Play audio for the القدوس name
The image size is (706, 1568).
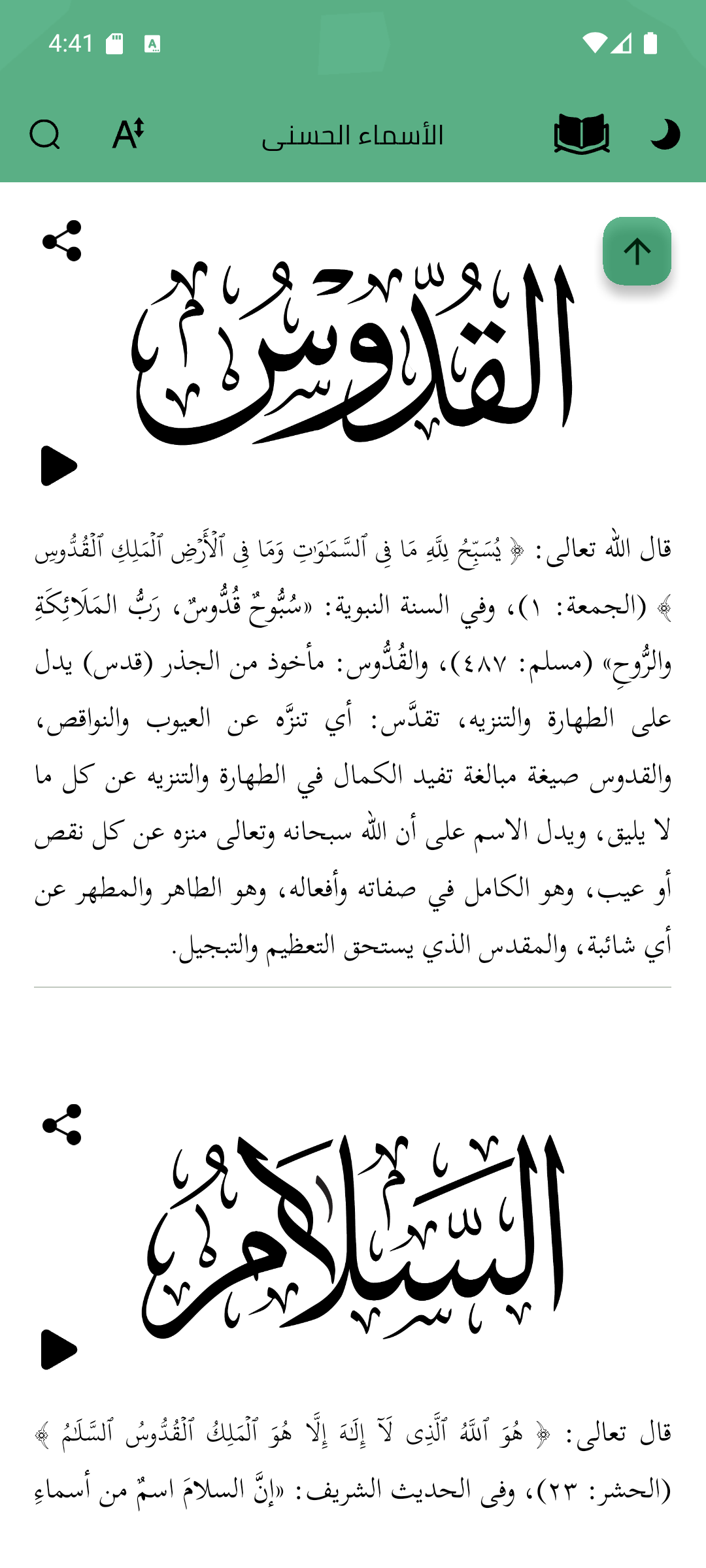tap(59, 466)
